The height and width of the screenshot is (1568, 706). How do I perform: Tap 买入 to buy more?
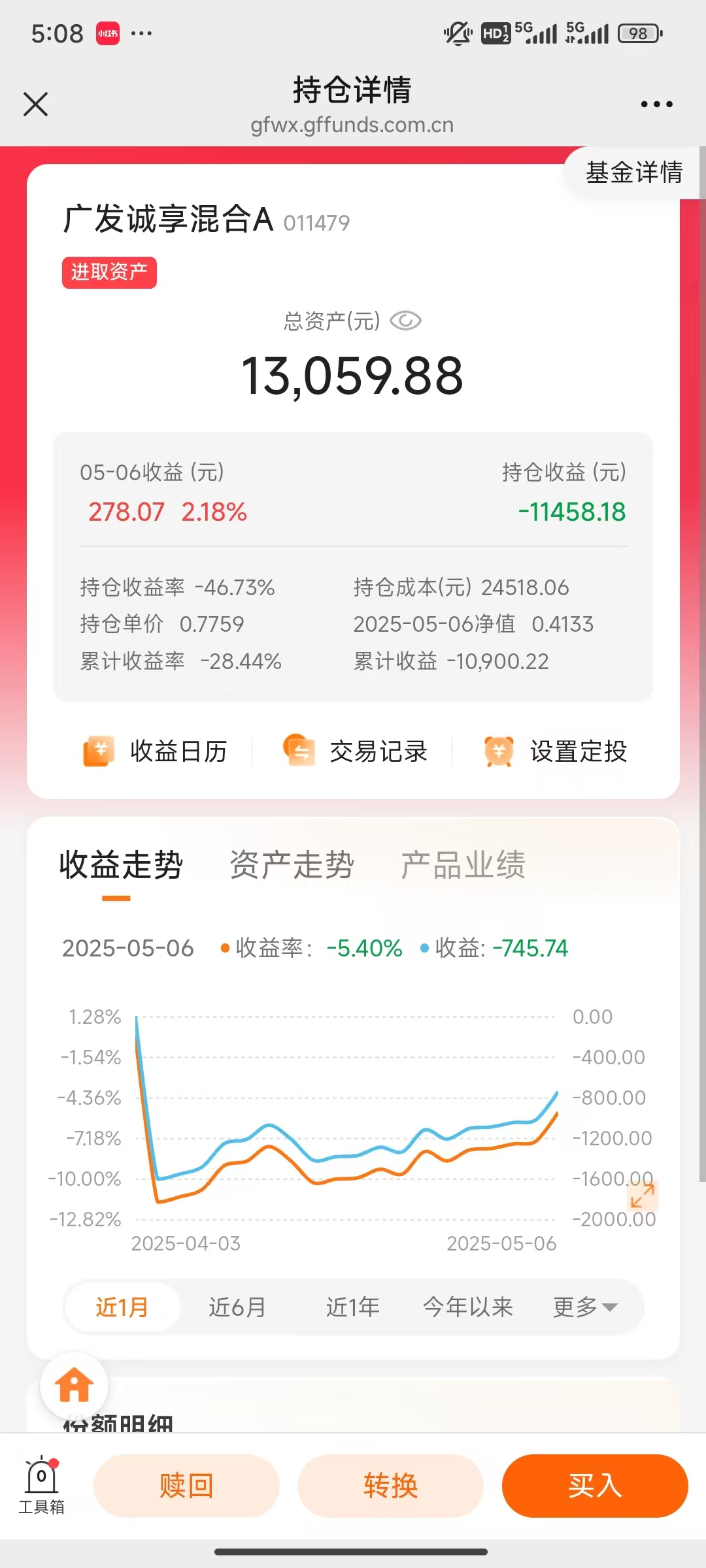point(594,1486)
